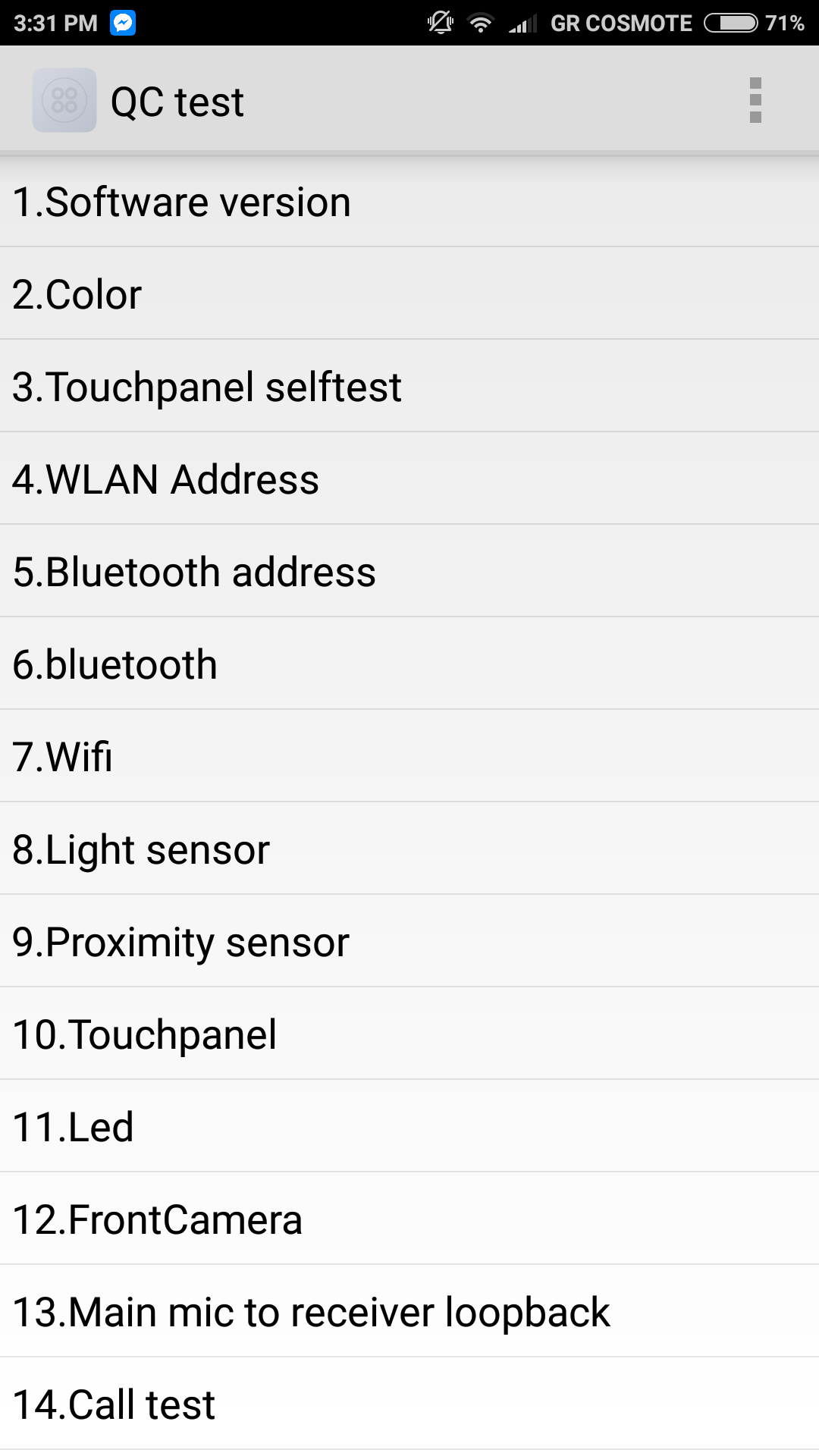The height and width of the screenshot is (1456, 819).
Task: Open the 10.Touchpanel test
Action: [x=409, y=1034]
